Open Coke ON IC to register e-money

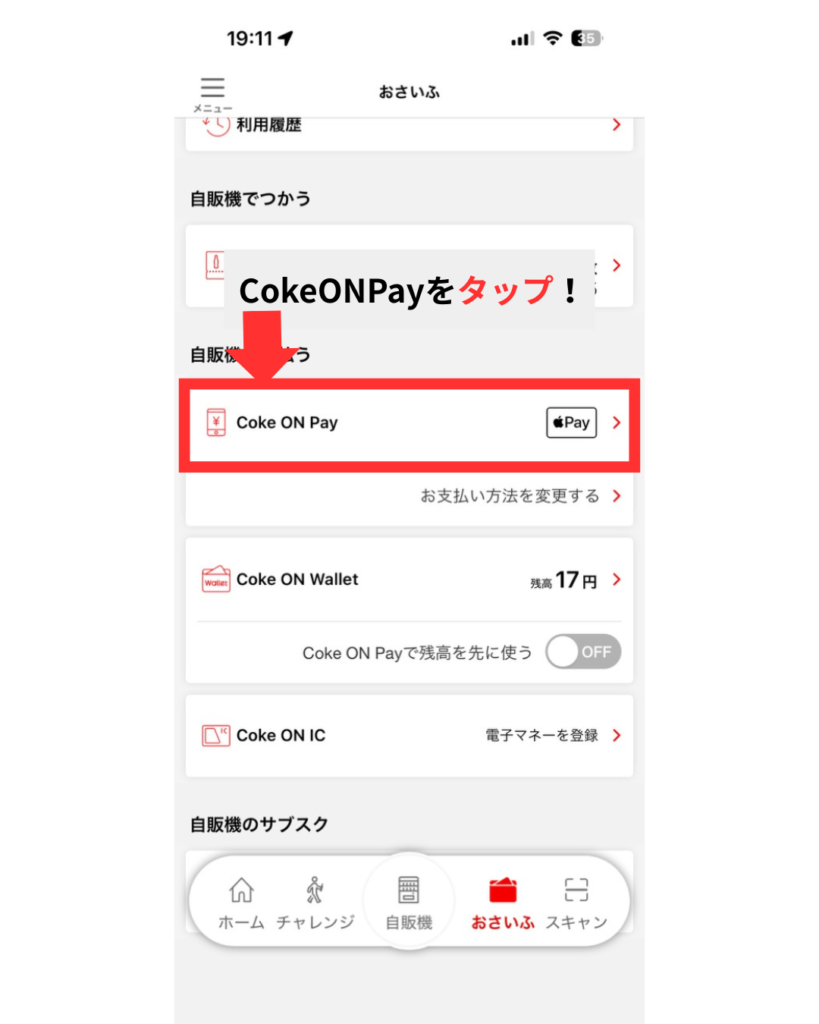click(x=409, y=736)
